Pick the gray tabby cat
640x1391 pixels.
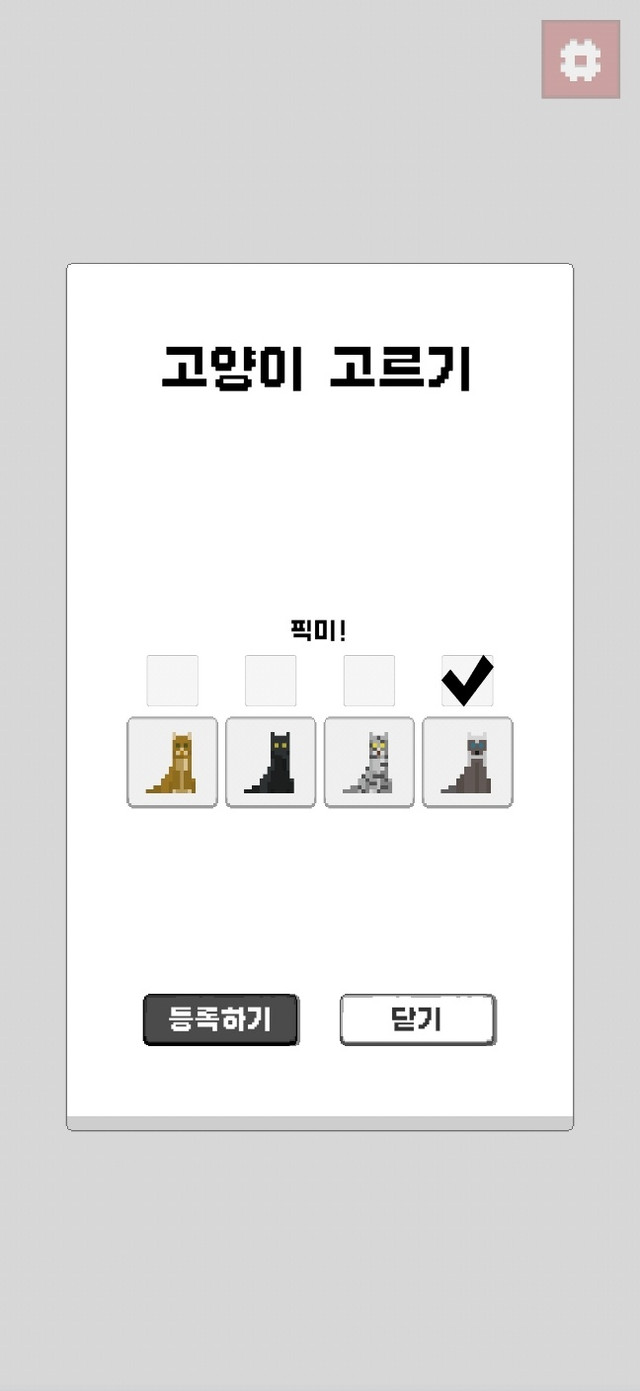(x=369, y=762)
